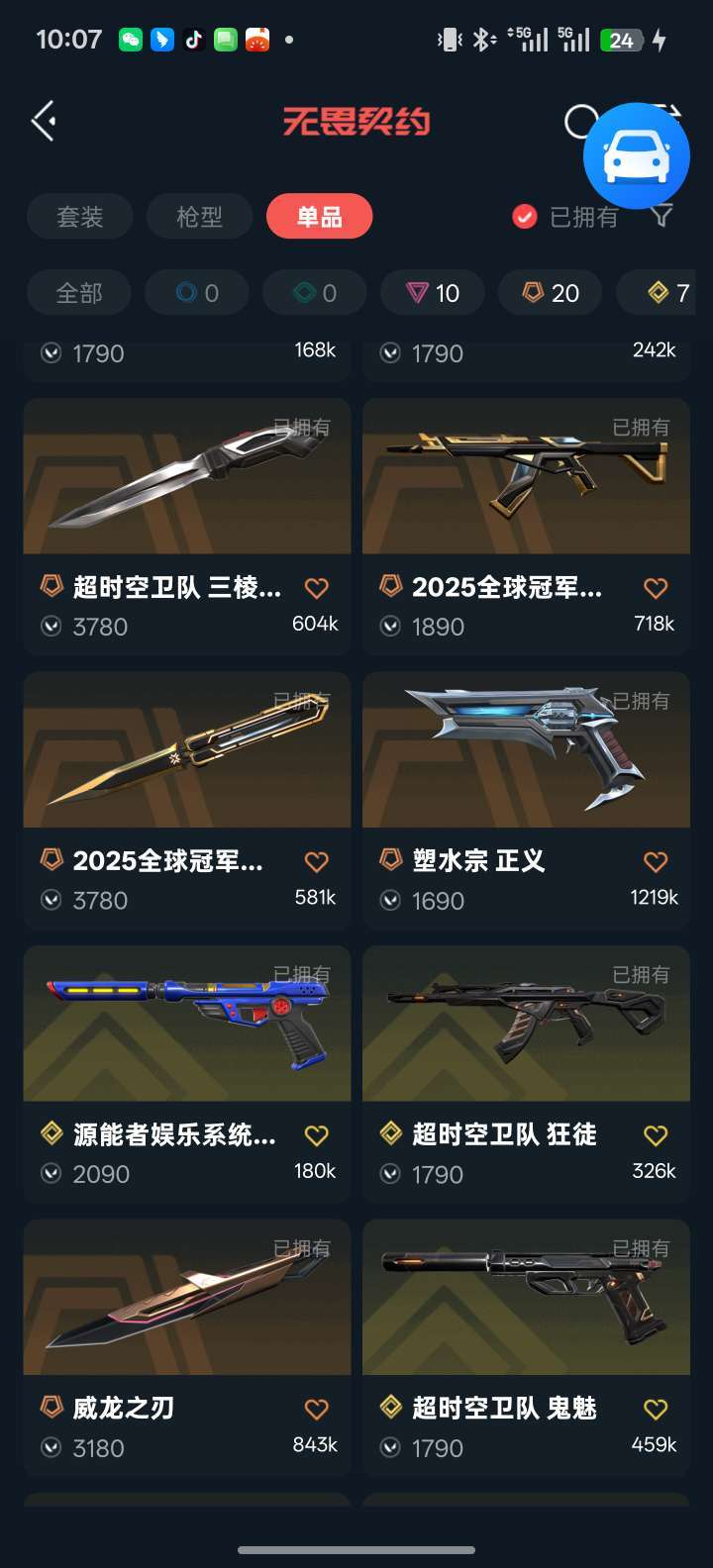Switch to the 枪型 tab

(199, 217)
